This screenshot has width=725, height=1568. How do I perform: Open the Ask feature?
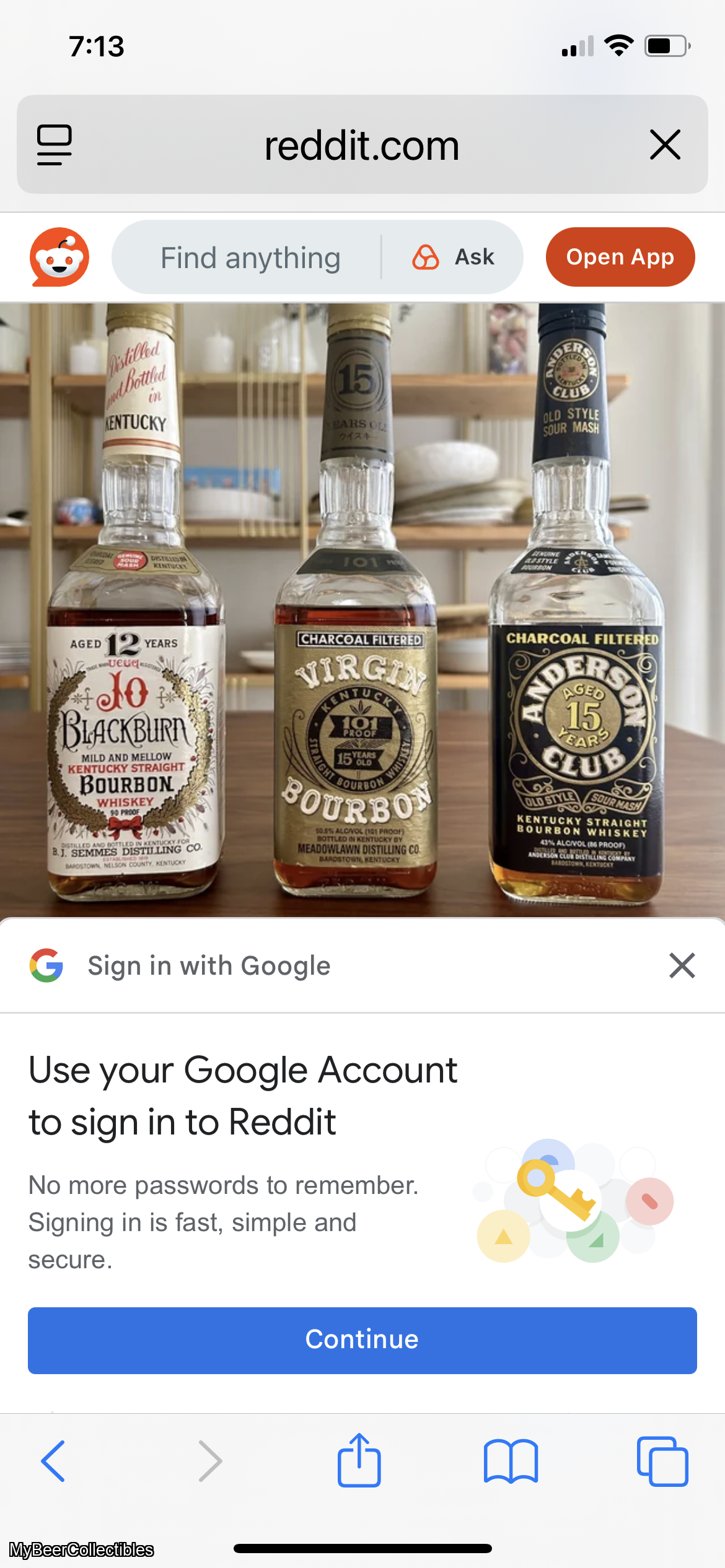[x=454, y=257]
